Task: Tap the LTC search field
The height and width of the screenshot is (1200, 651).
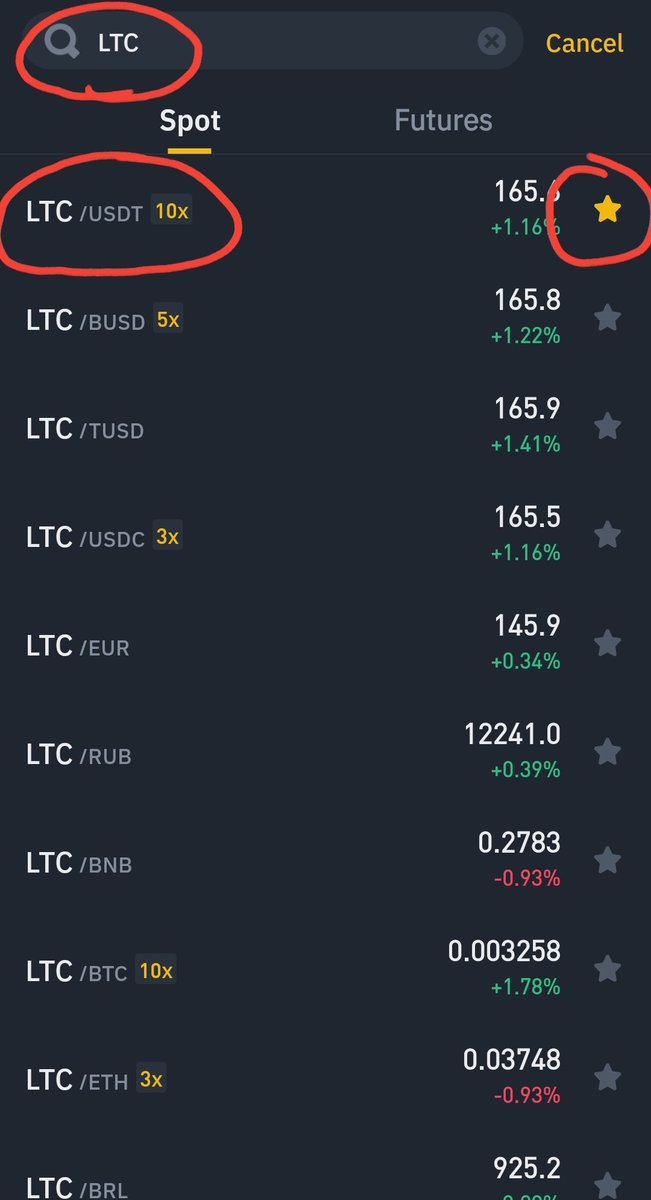Action: point(272,42)
